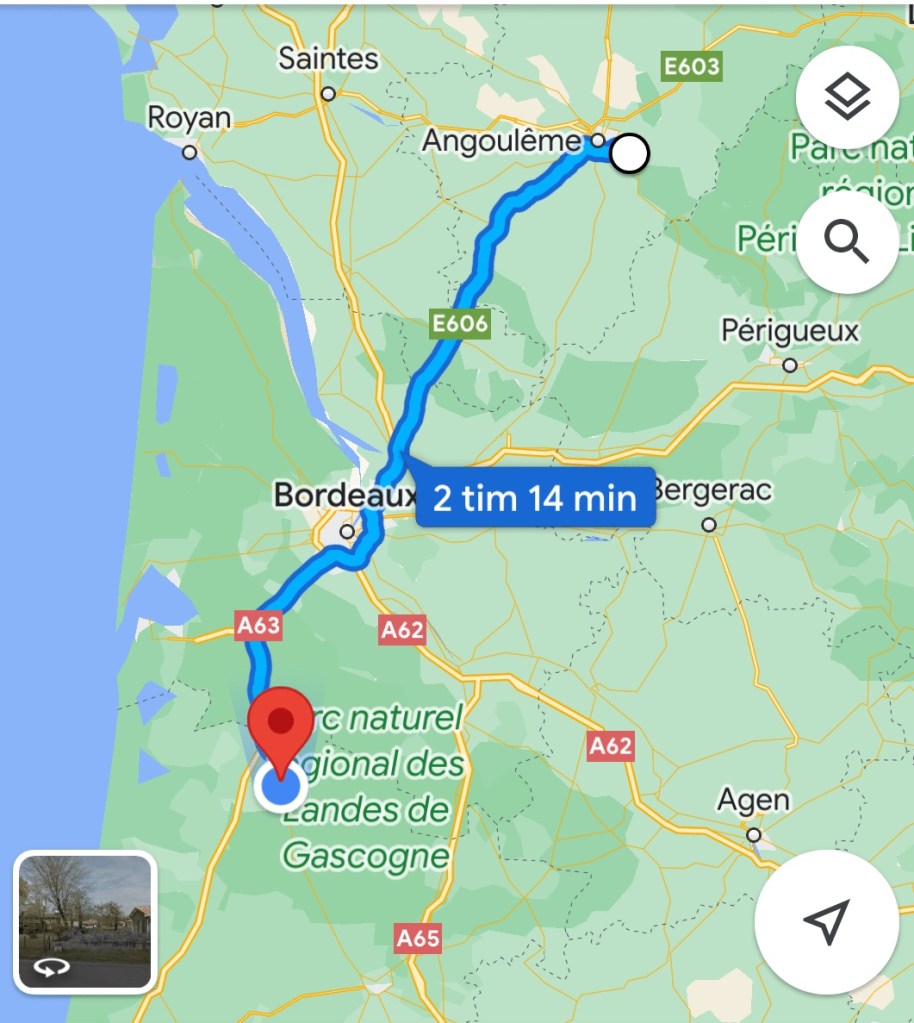Open the Street View thumbnail
Screen dimensions: 914x1023
click(85, 922)
